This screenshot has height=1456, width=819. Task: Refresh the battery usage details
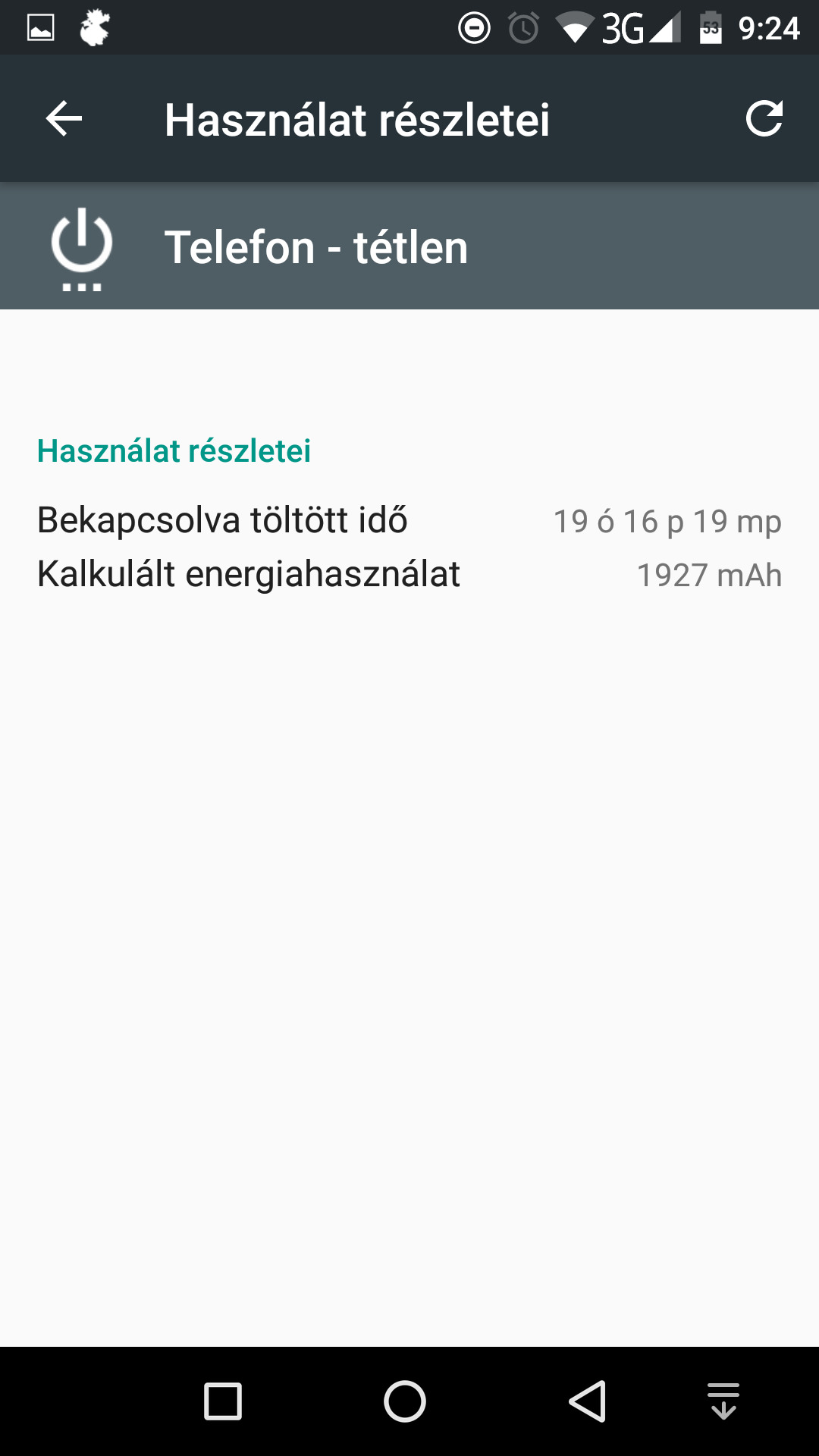tap(764, 119)
